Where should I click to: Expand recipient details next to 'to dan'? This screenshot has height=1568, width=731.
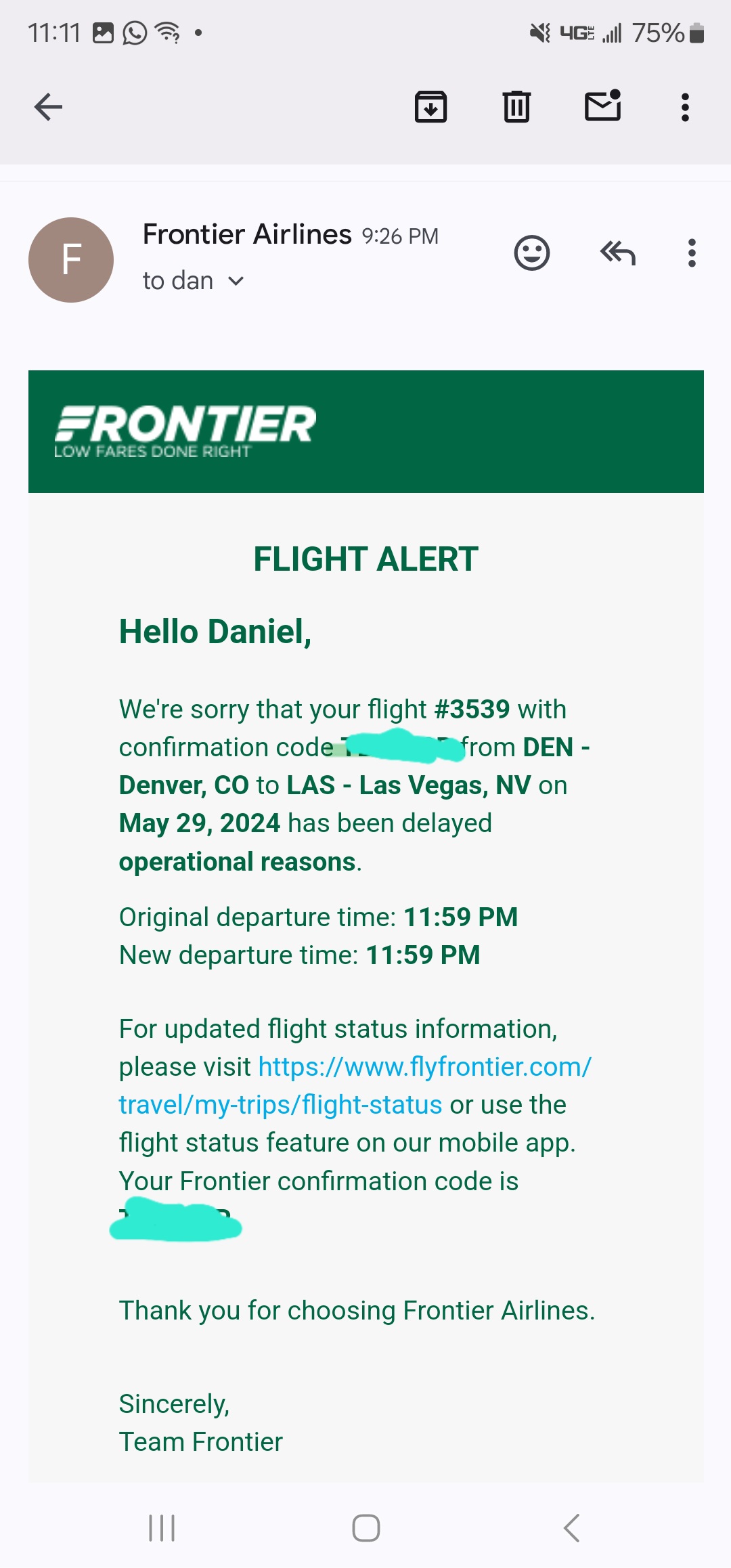coord(236,281)
